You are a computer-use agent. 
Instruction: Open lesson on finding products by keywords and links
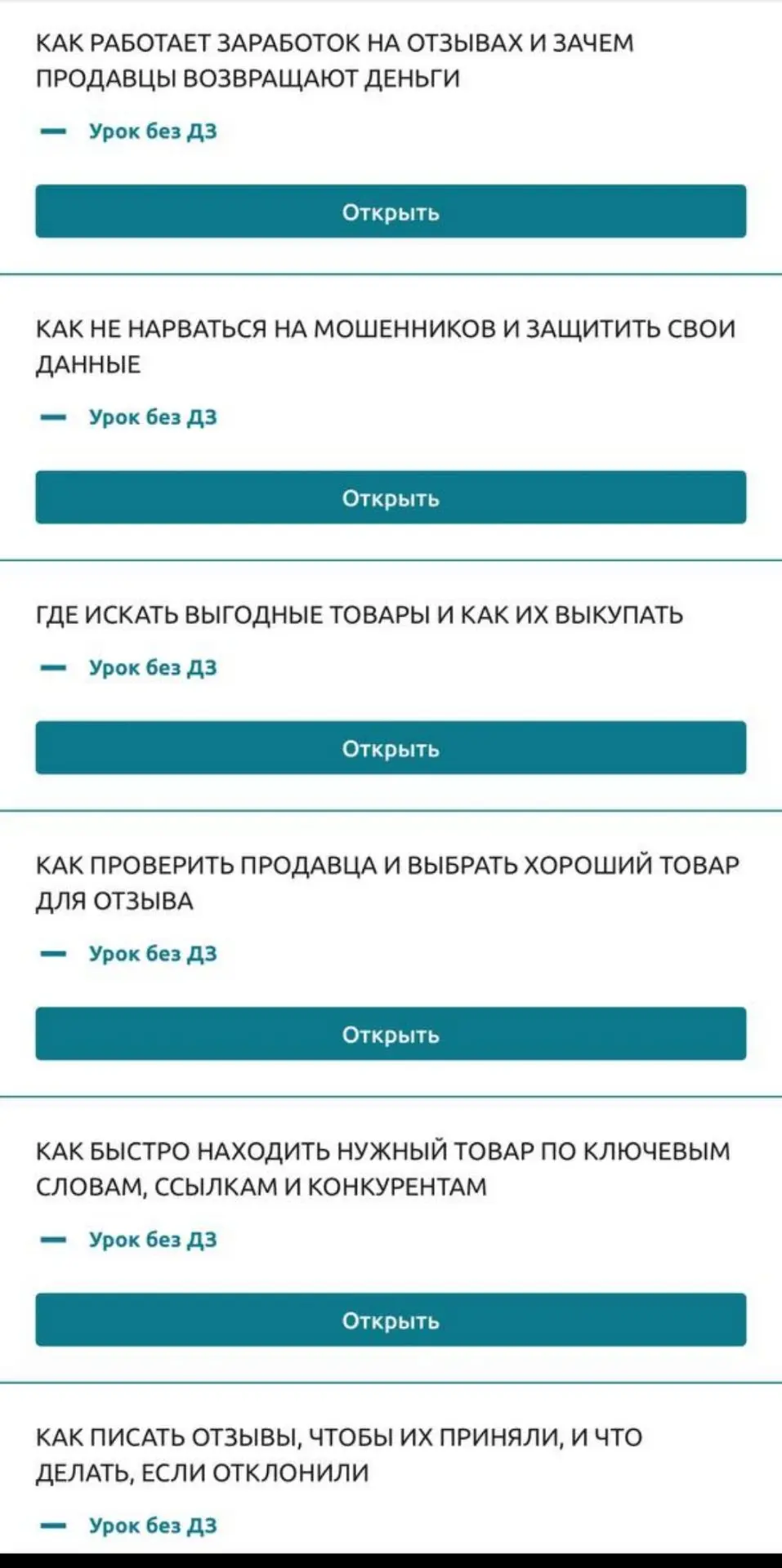pyautogui.click(x=391, y=1320)
